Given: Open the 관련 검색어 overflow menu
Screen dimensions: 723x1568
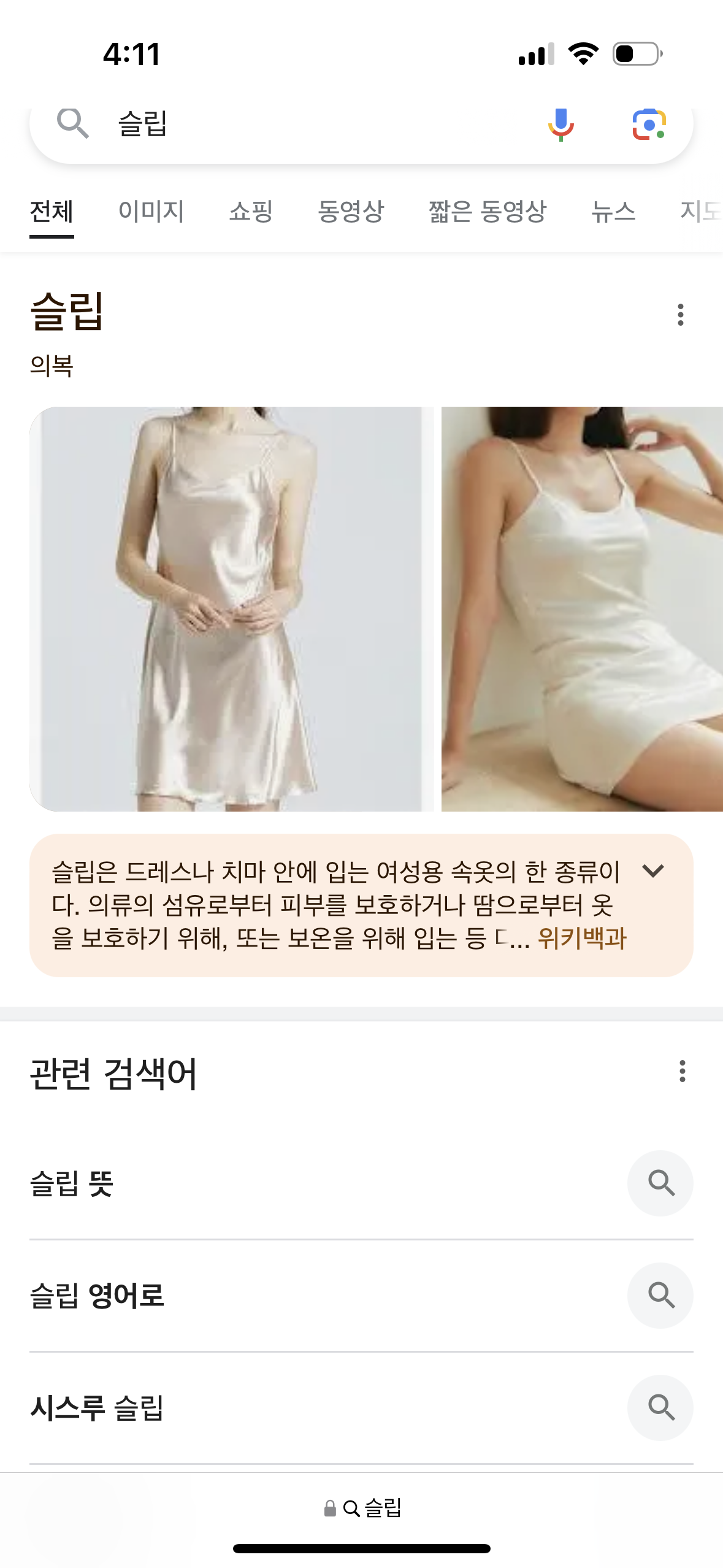Looking at the screenshot, I should click(682, 1071).
